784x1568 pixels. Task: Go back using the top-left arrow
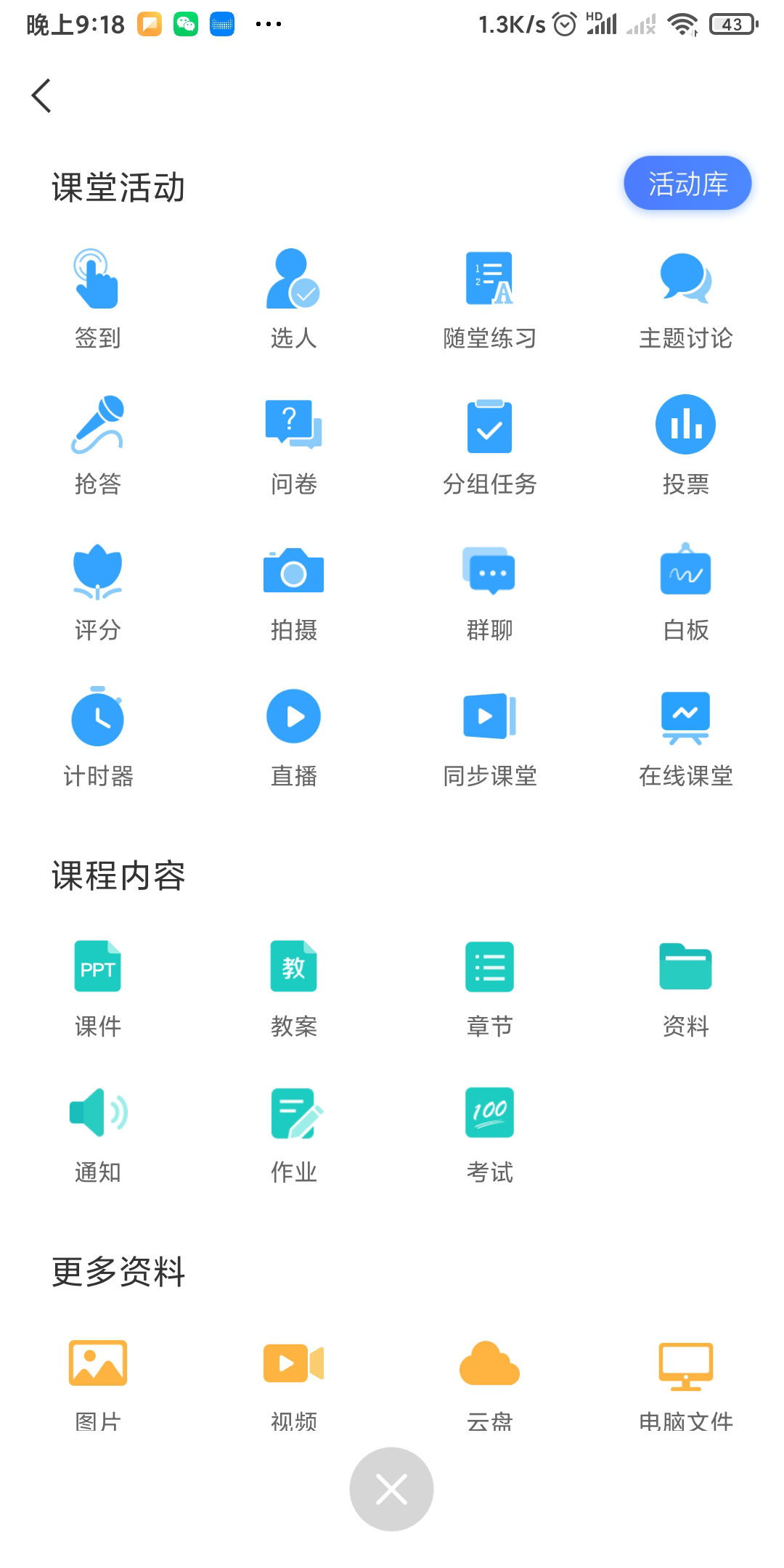point(41,96)
